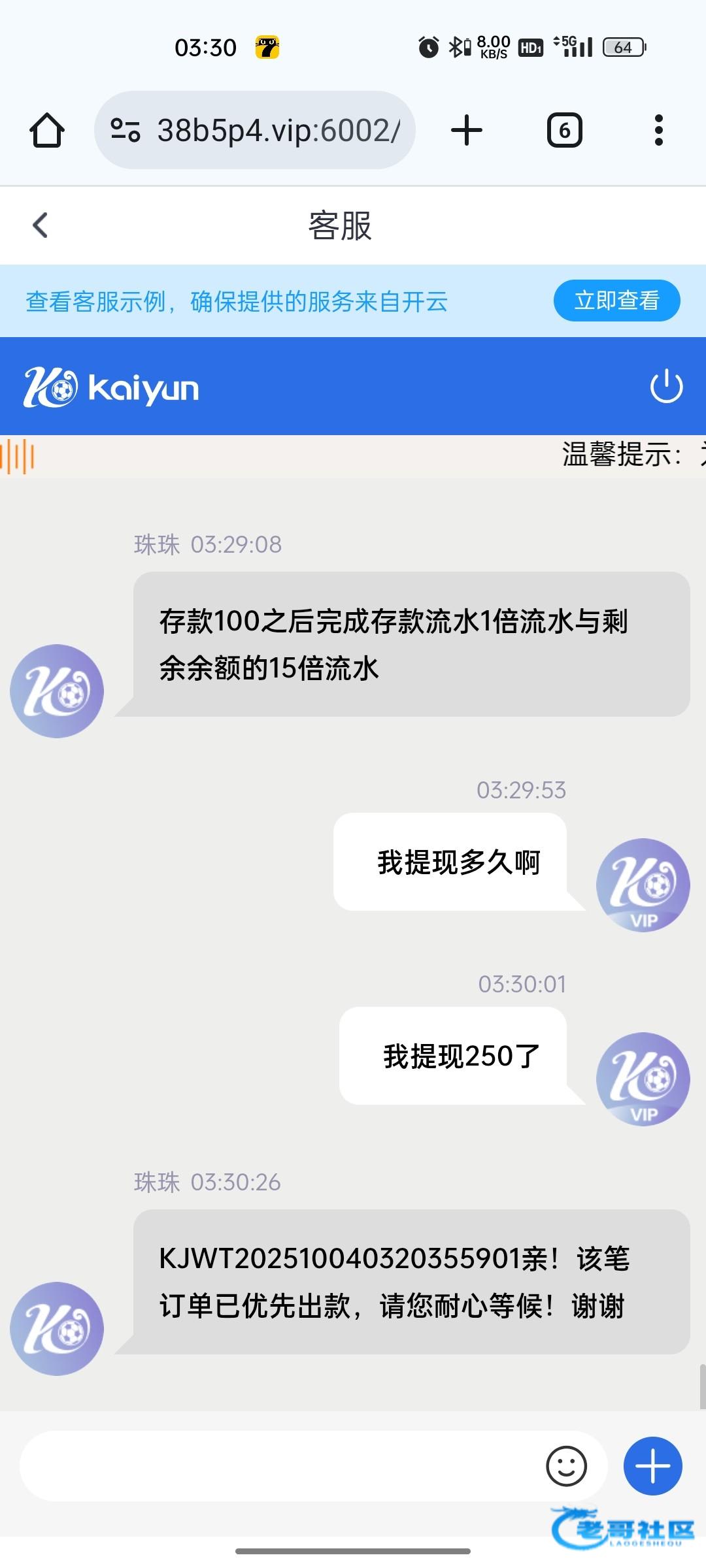706x1568 pixels.
Task: Open a new browser tab
Action: pyautogui.click(x=467, y=130)
